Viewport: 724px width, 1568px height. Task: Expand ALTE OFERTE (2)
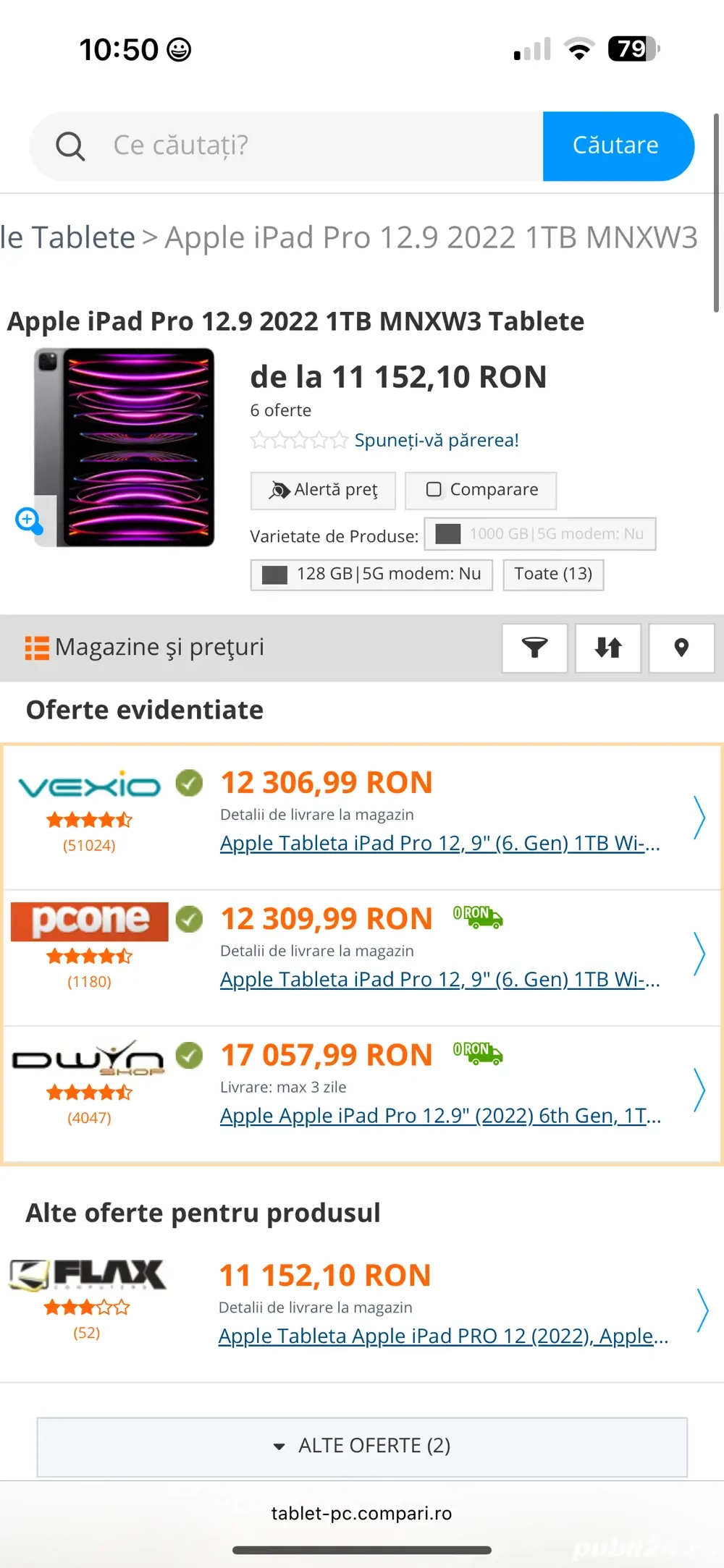(362, 1446)
